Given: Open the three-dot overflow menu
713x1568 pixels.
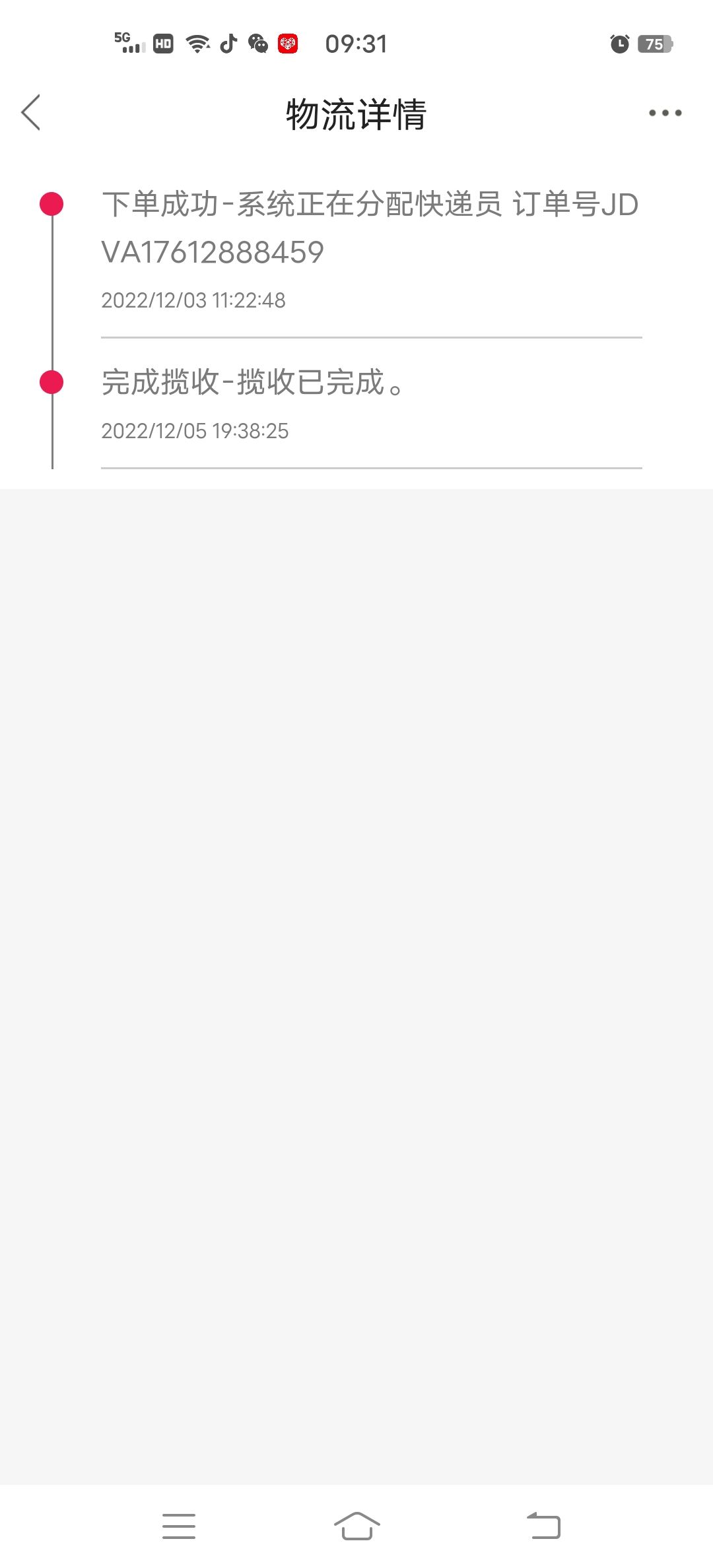Looking at the screenshot, I should [665, 113].
